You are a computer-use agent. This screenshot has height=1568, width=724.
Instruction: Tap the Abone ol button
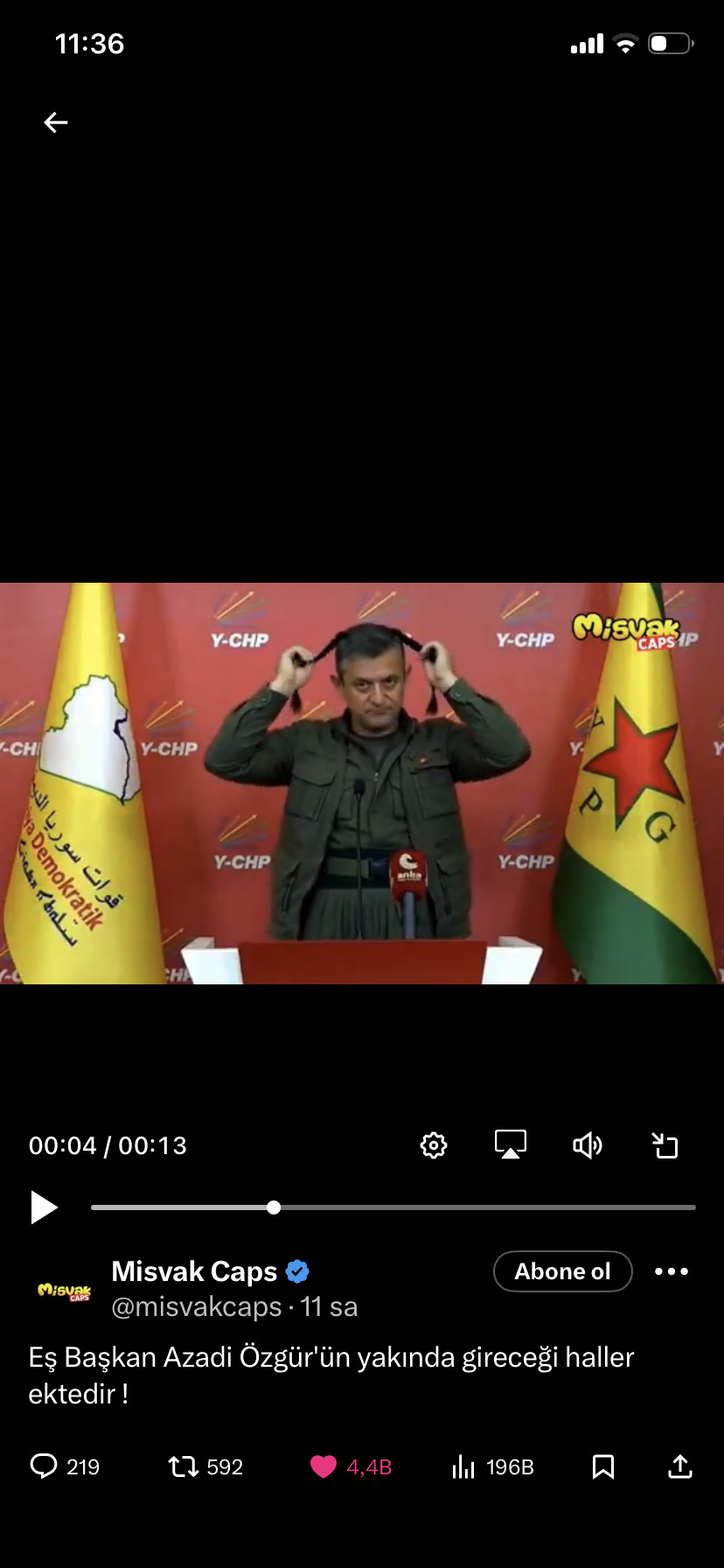[562, 1271]
